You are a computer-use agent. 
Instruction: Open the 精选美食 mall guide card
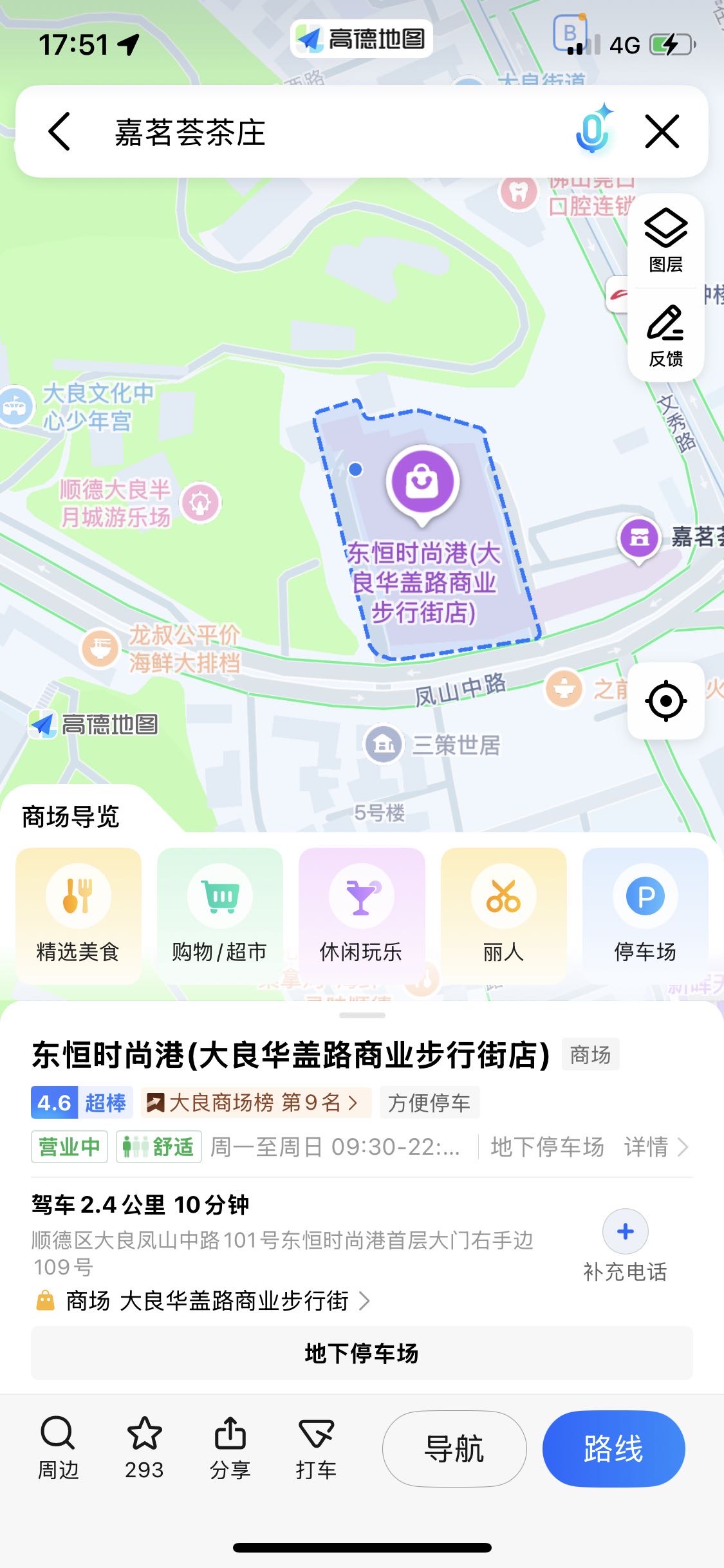point(79,915)
